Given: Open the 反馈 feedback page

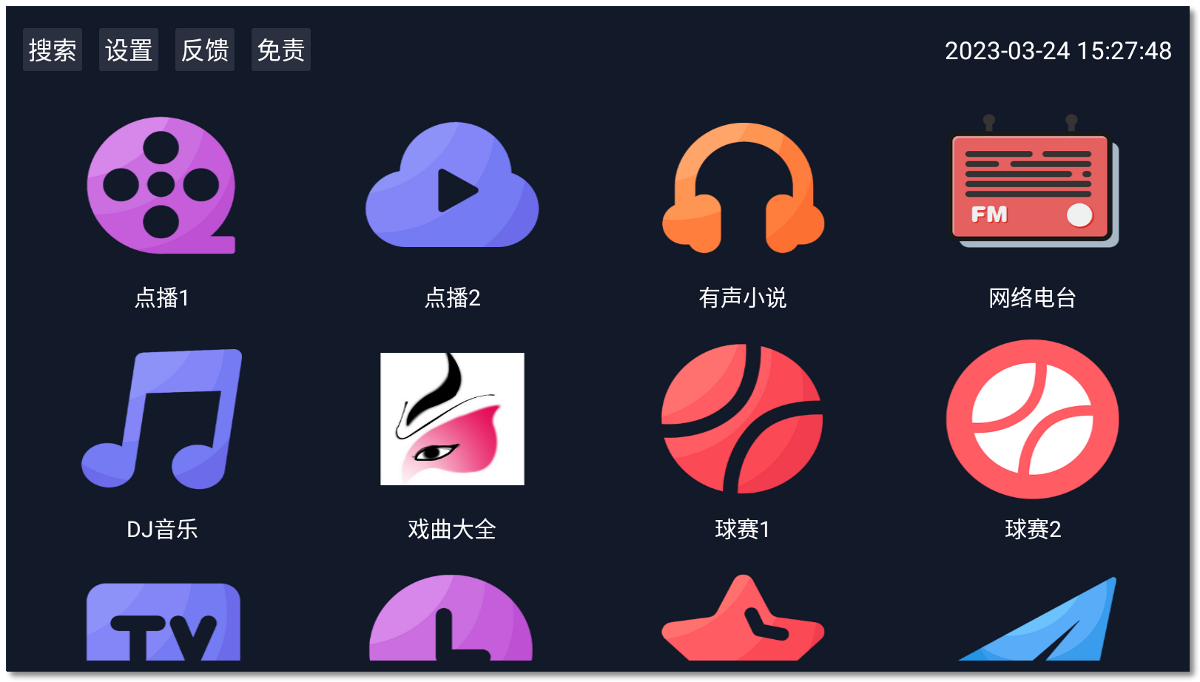Looking at the screenshot, I should coord(204,50).
